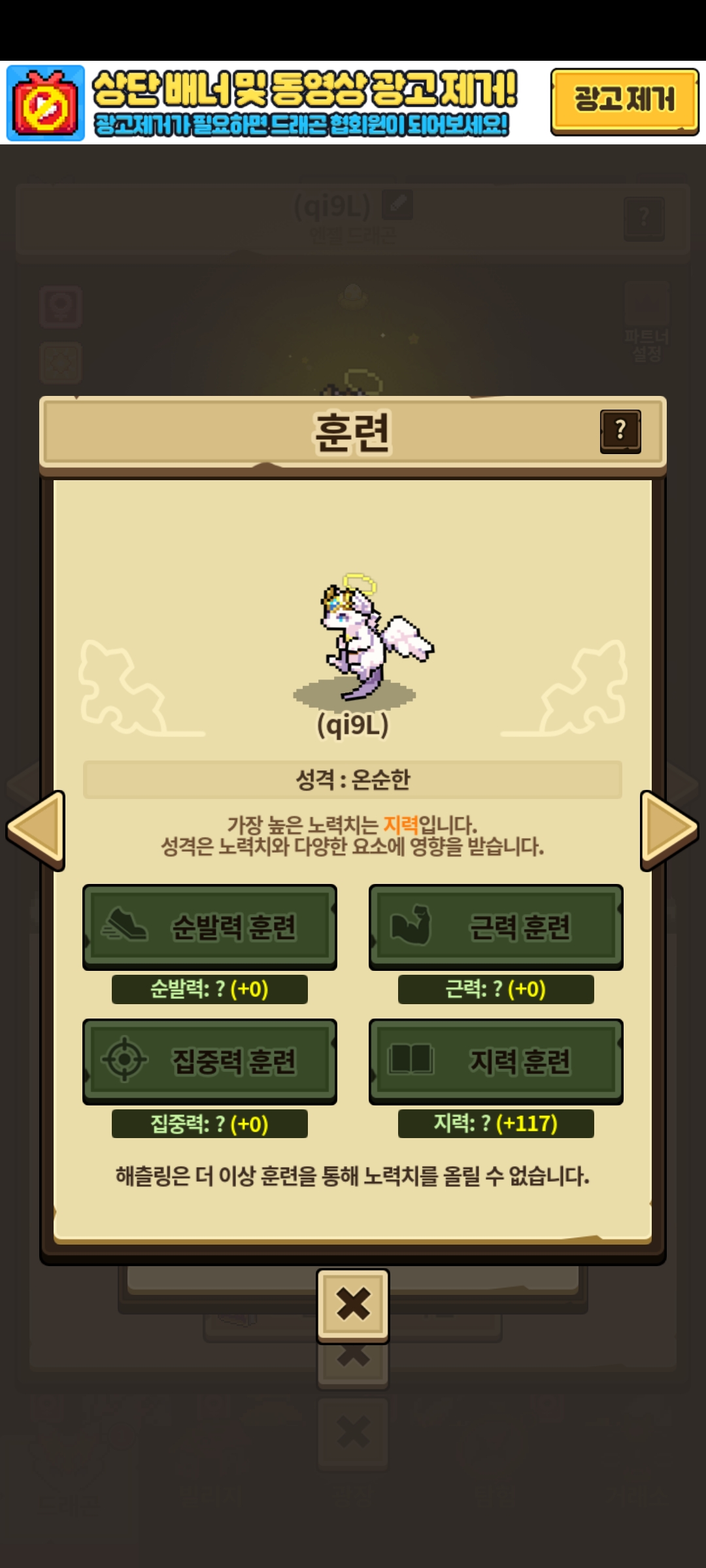Close the 훈련 dialog
Viewport: 706px width, 1568px height.
coord(353,1305)
